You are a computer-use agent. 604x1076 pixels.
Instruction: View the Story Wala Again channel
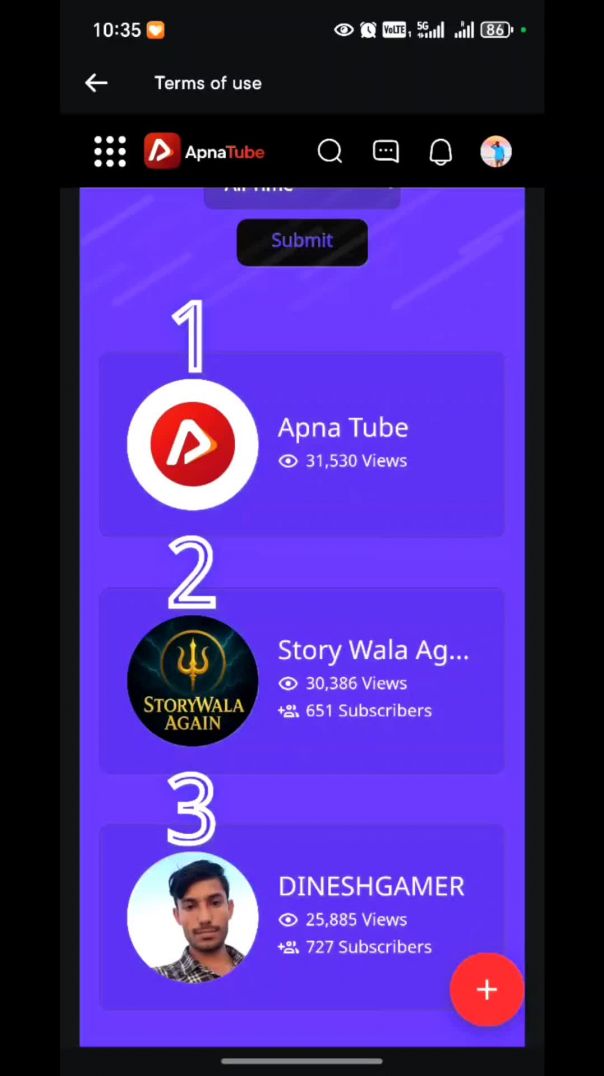pos(302,681)
